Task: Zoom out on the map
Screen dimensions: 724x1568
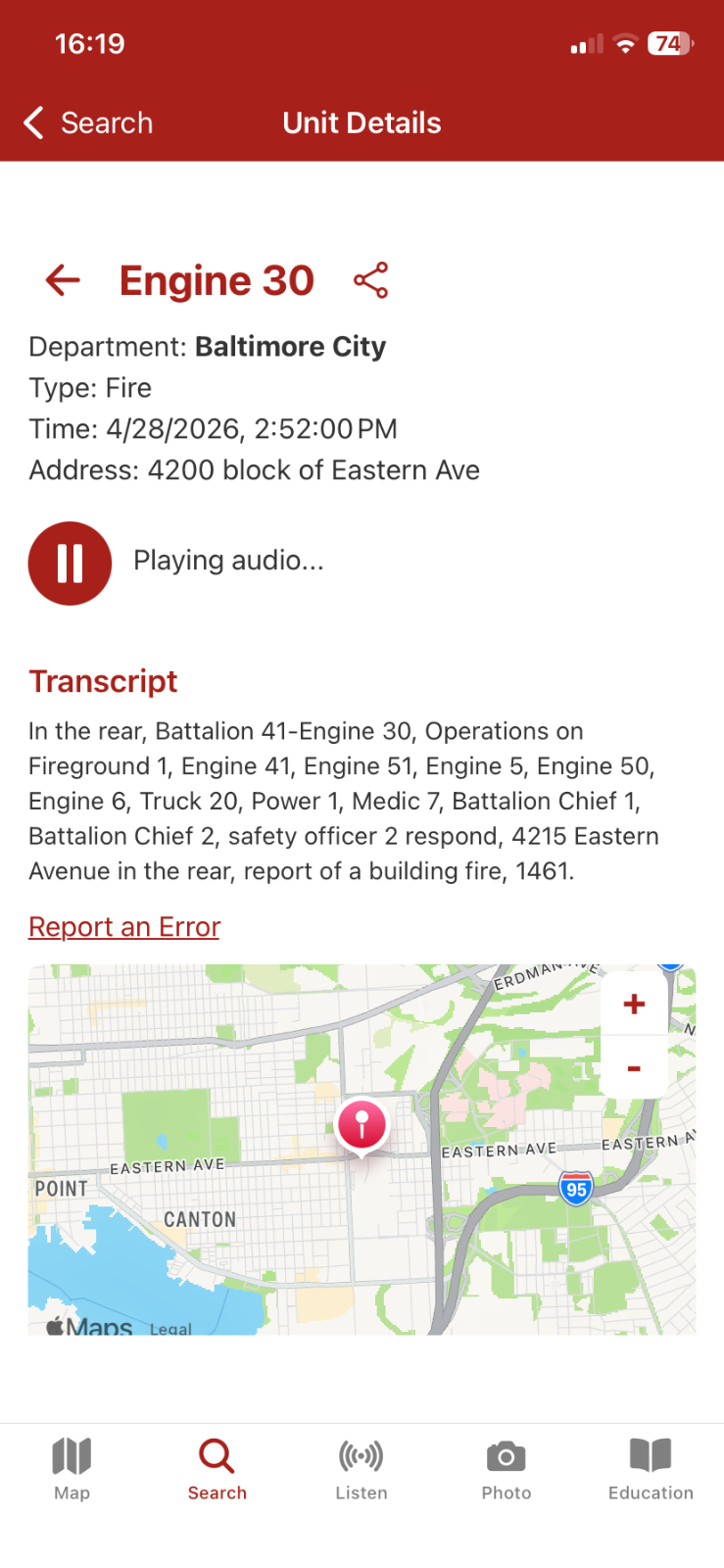Action: tap(634, 1068)
